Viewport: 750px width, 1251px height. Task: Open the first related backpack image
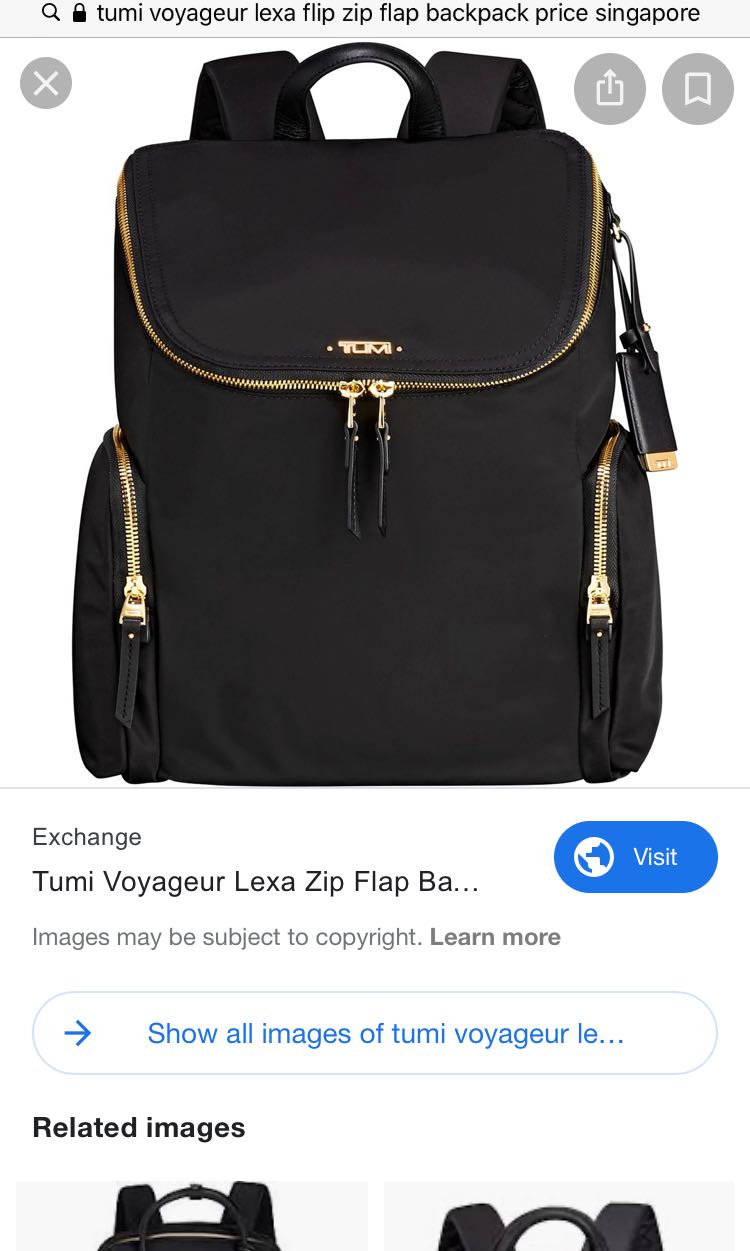pyautogui.click(x=192, y=1216)
